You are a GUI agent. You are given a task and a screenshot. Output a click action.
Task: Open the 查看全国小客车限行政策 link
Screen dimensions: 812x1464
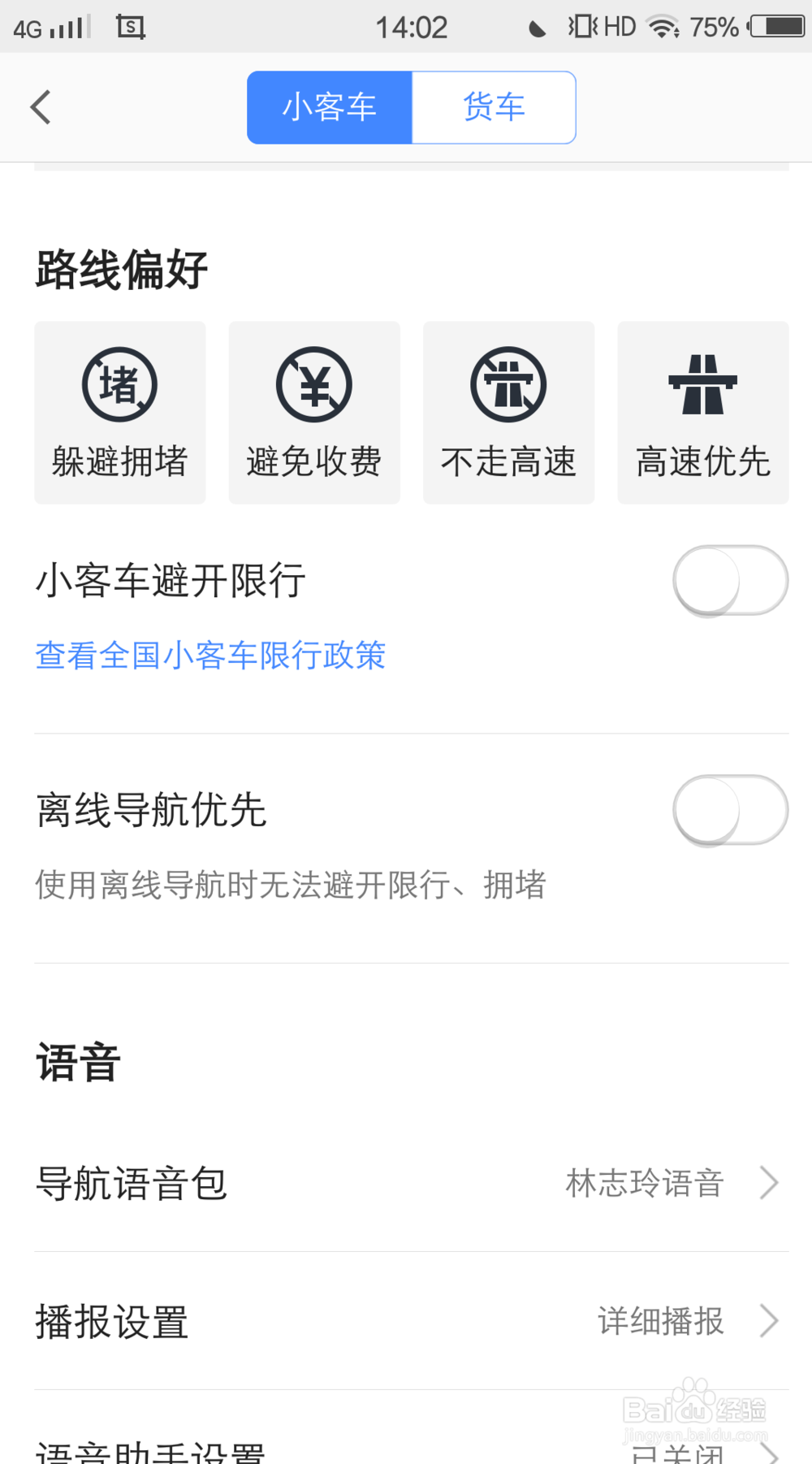210,656
